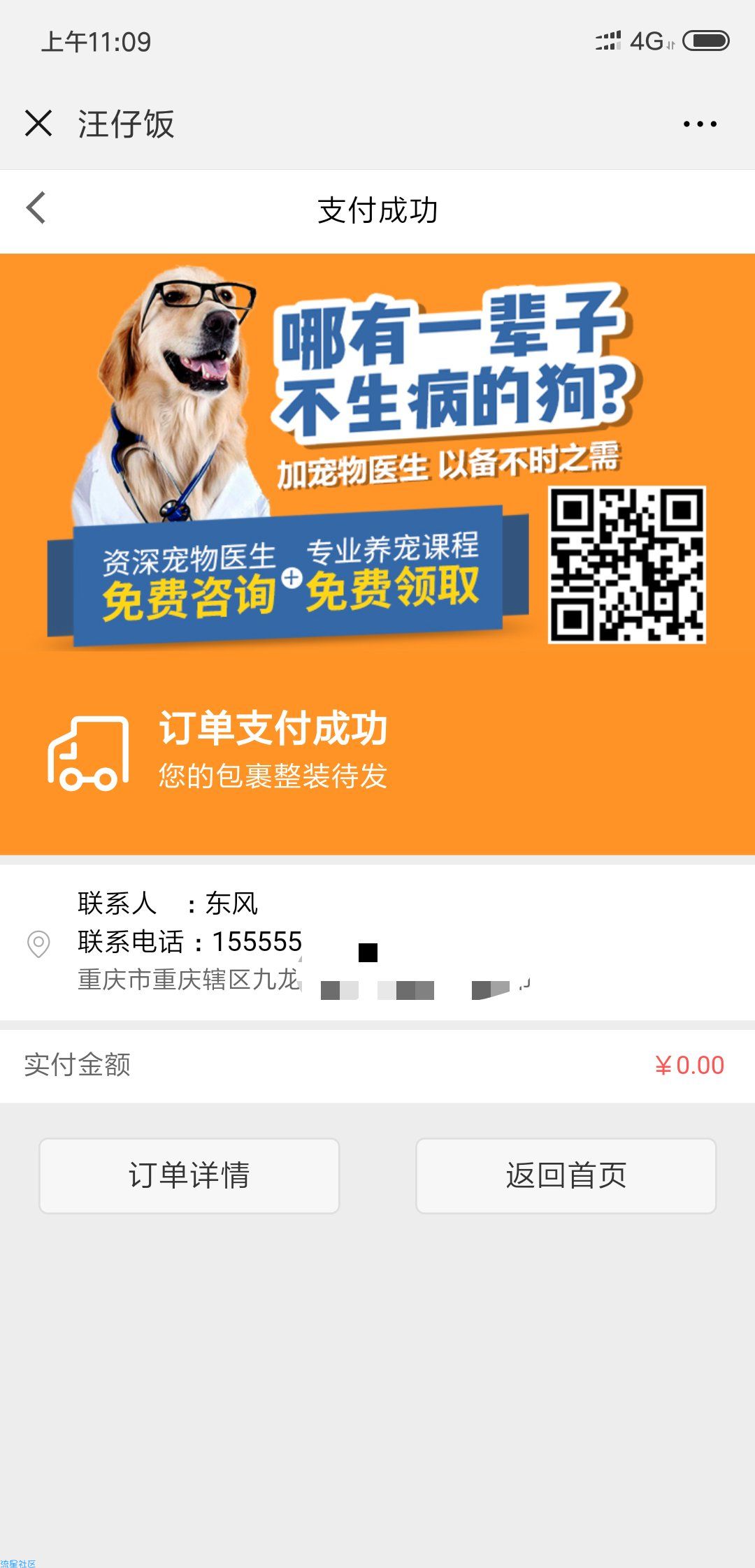Viewport: 755px width, 1568px height.
Task: Tap 返回首页 to return home
Action: (566, 1175)
